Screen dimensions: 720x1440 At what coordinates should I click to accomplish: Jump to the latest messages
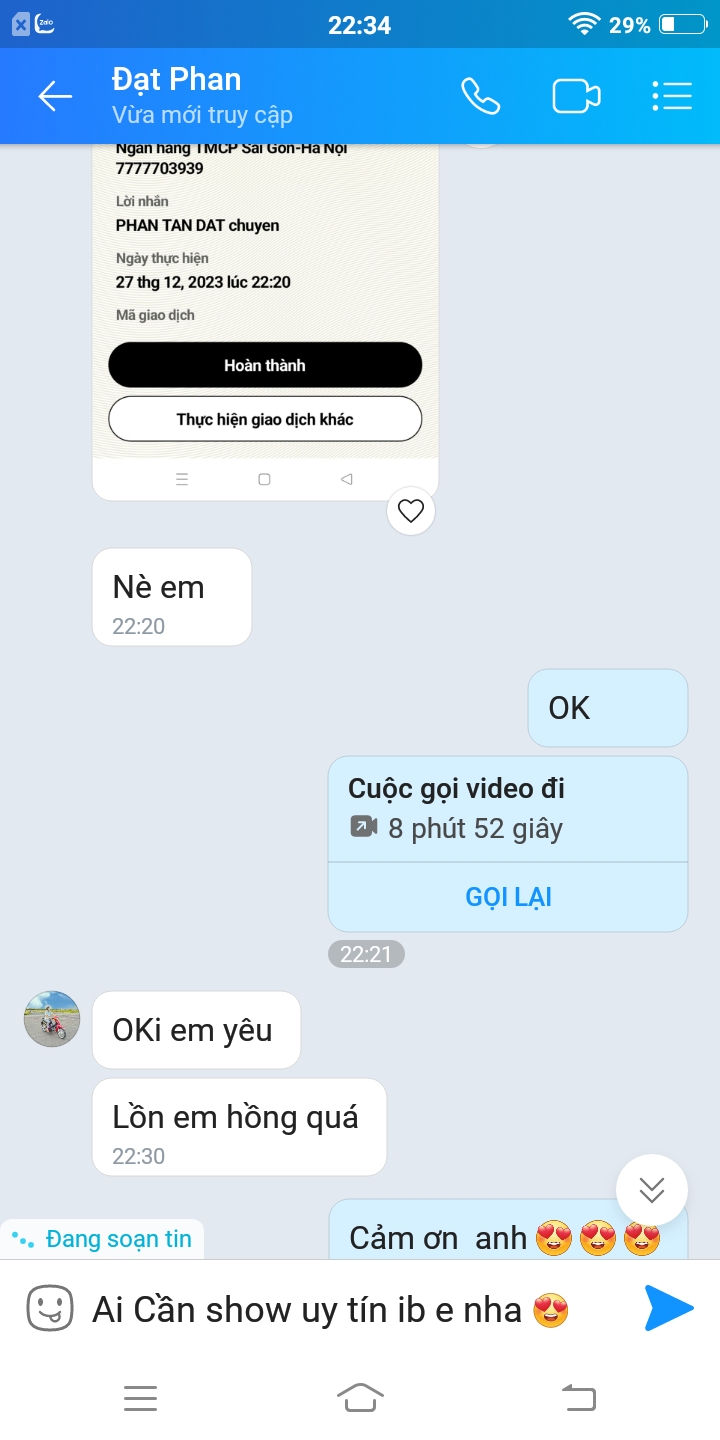pyautogui.click(x=652, y=1190)
